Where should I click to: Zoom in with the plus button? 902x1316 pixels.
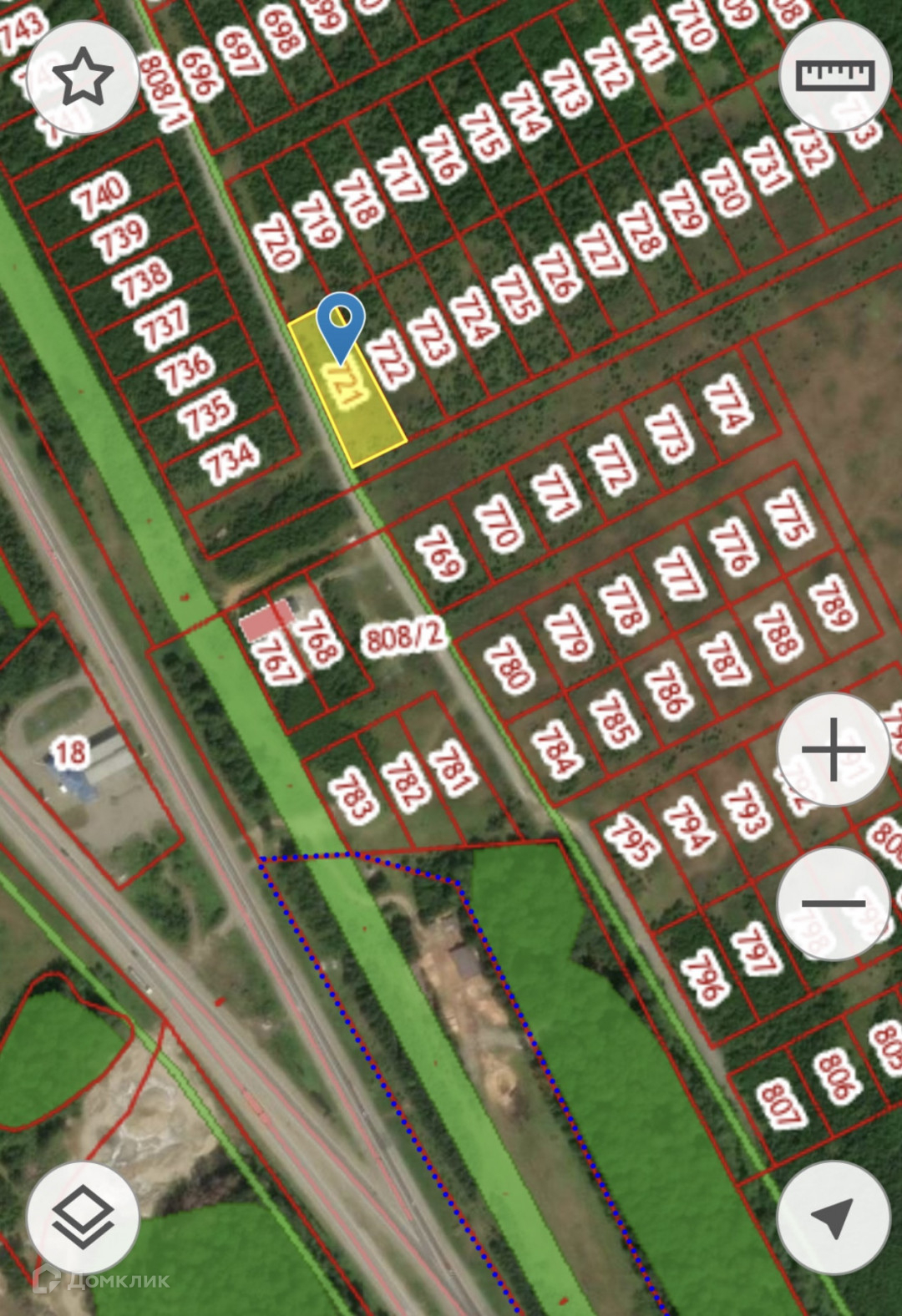834,749
